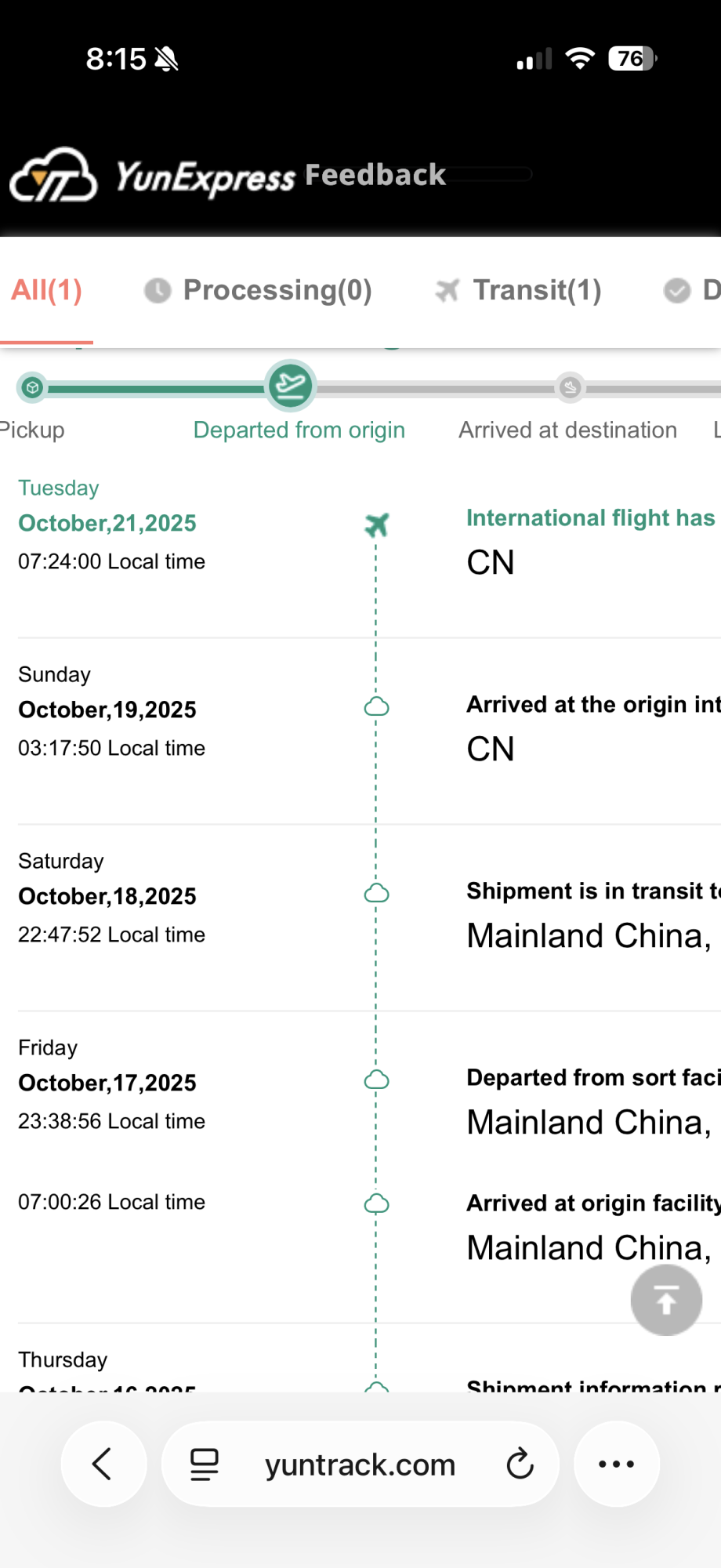
Task: Select the Transit(1) tab
Action: point(520,291)
